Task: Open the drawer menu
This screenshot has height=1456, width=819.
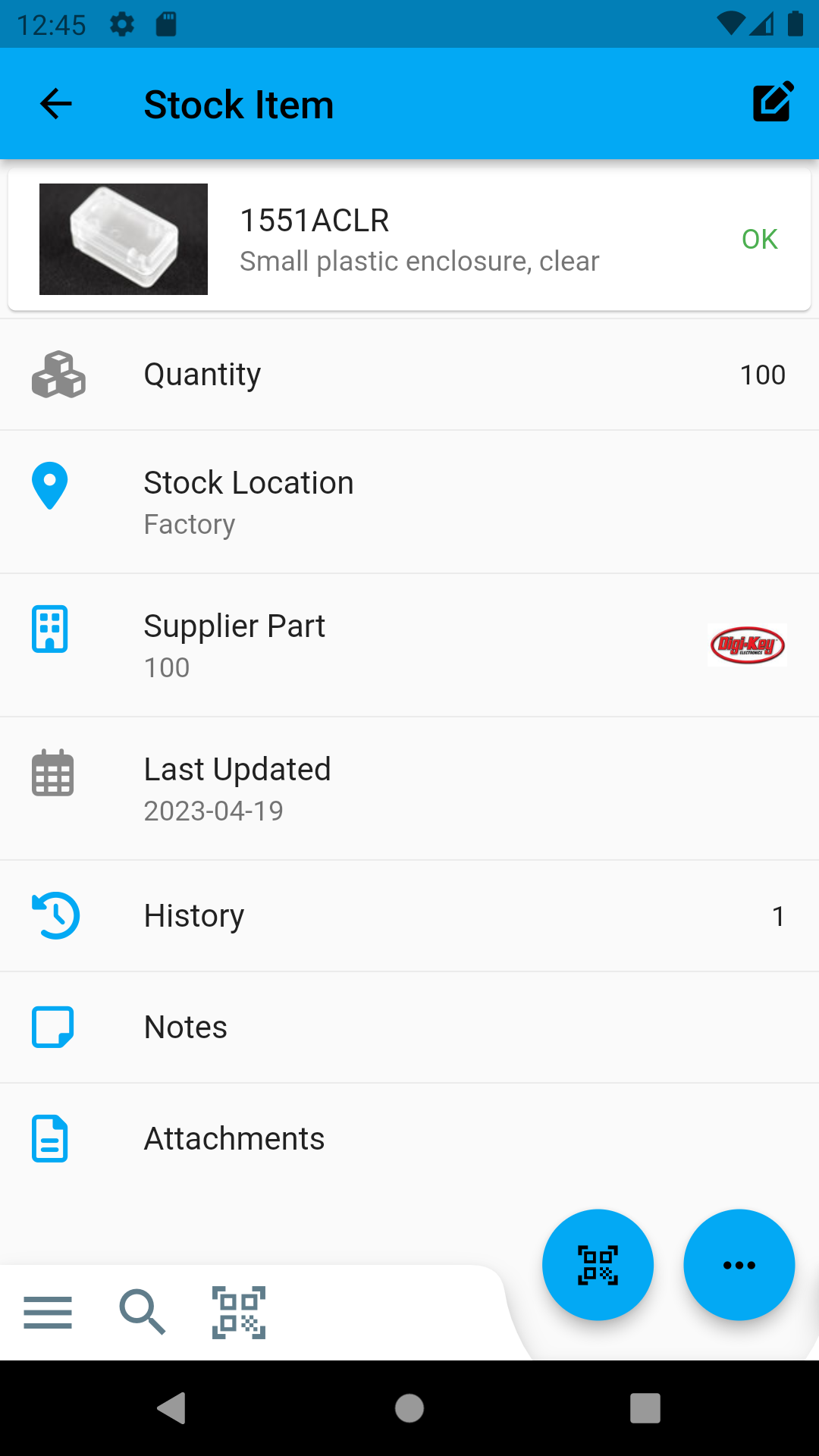Action: (x=48, y=1313)
